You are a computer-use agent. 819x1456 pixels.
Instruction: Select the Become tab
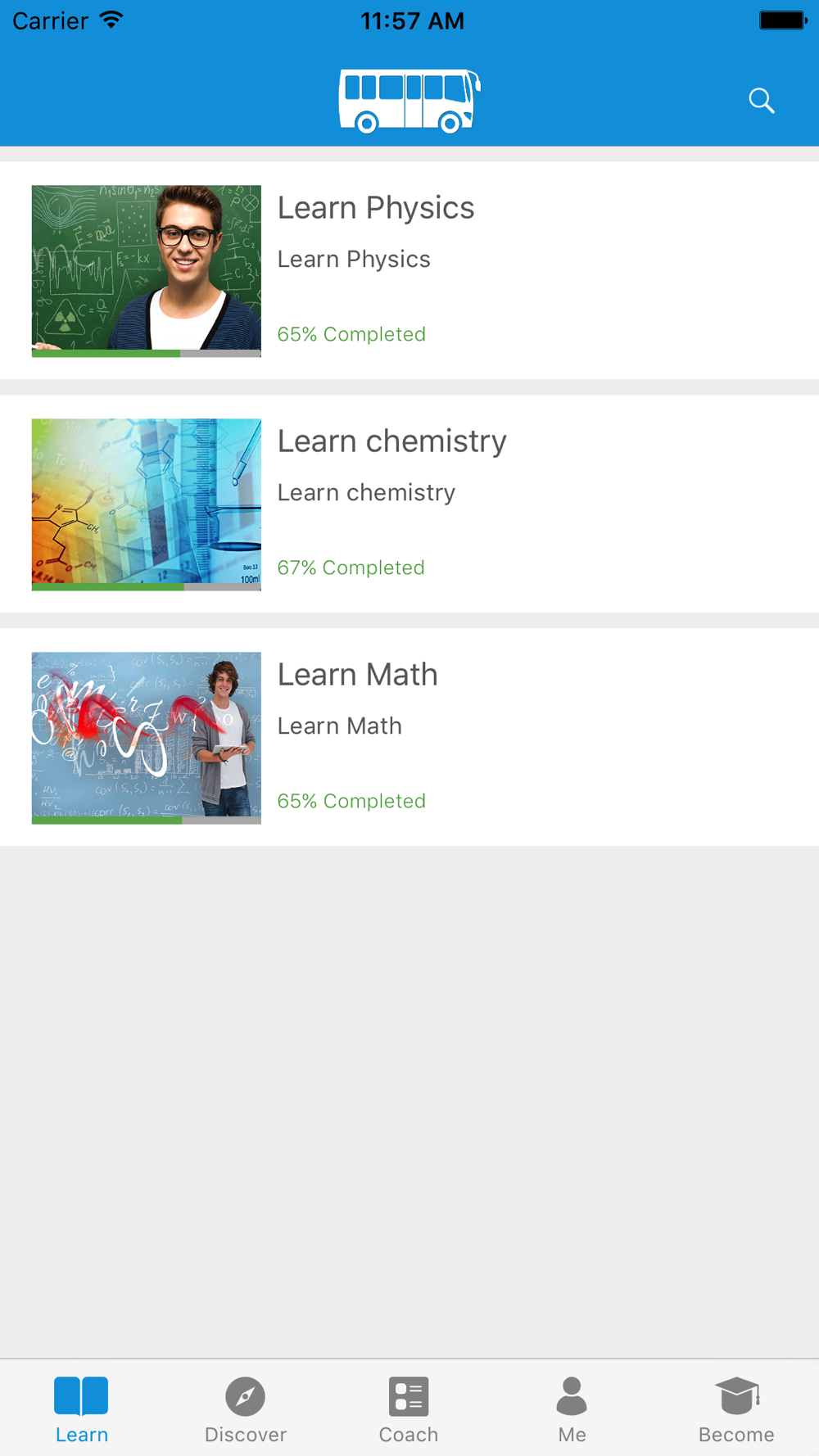736,1410
